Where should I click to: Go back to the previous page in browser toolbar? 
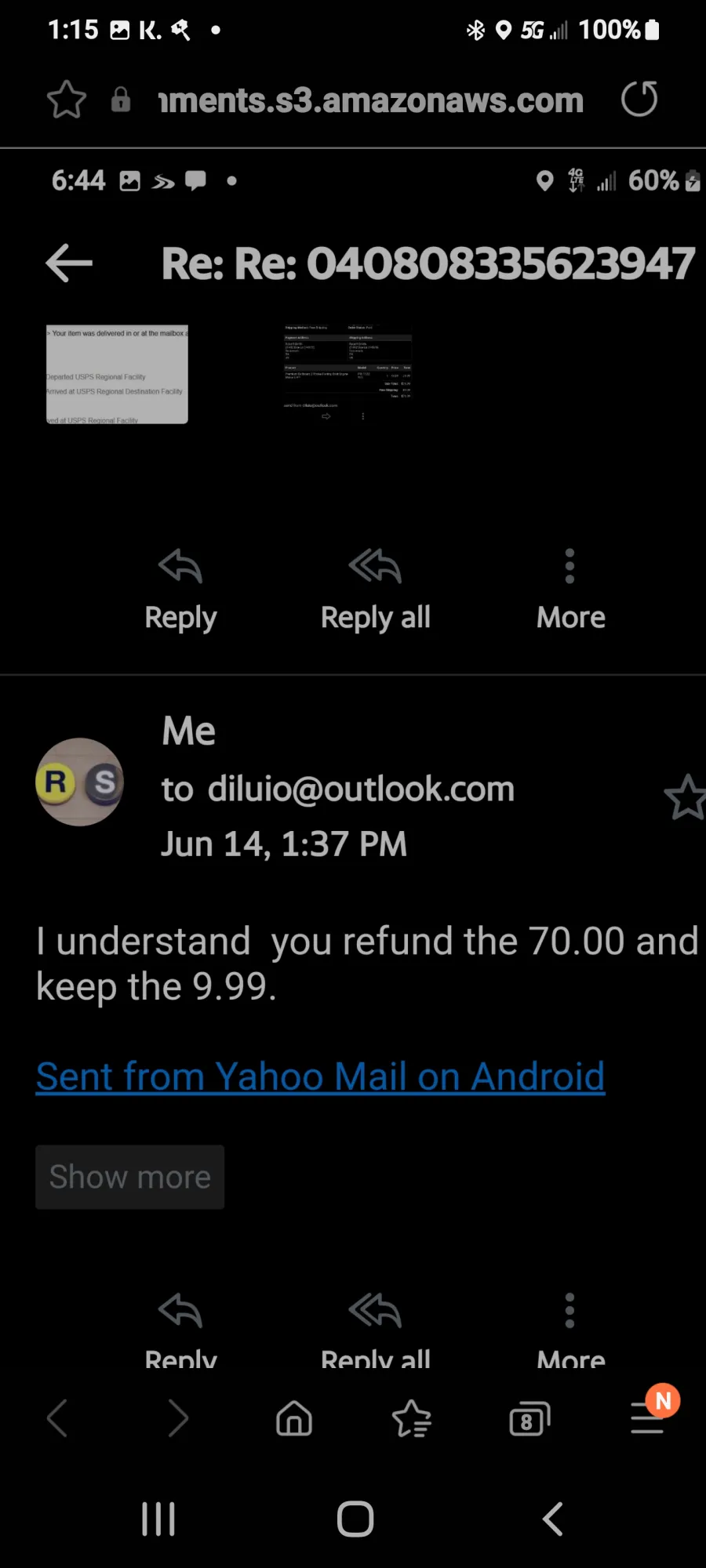pyautogui.click(x=57, y=1418)
